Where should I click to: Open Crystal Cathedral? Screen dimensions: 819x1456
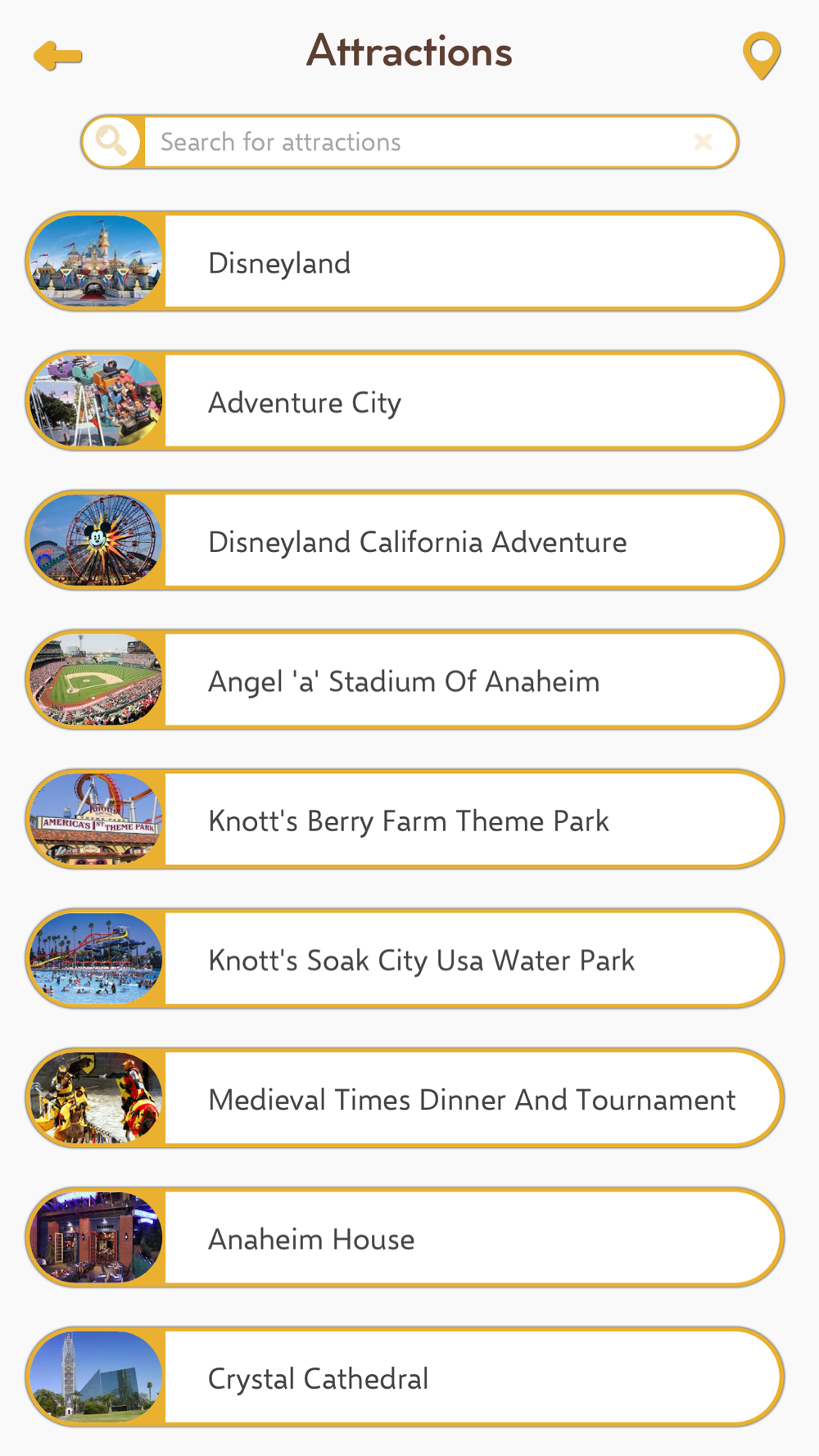tap(405, 1377)
